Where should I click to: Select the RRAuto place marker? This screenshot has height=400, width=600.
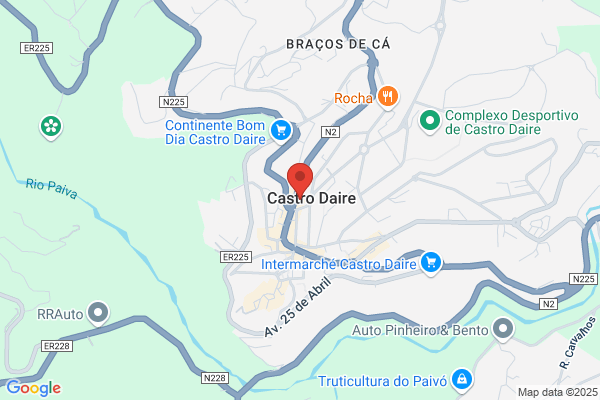(x=98, y=313)
